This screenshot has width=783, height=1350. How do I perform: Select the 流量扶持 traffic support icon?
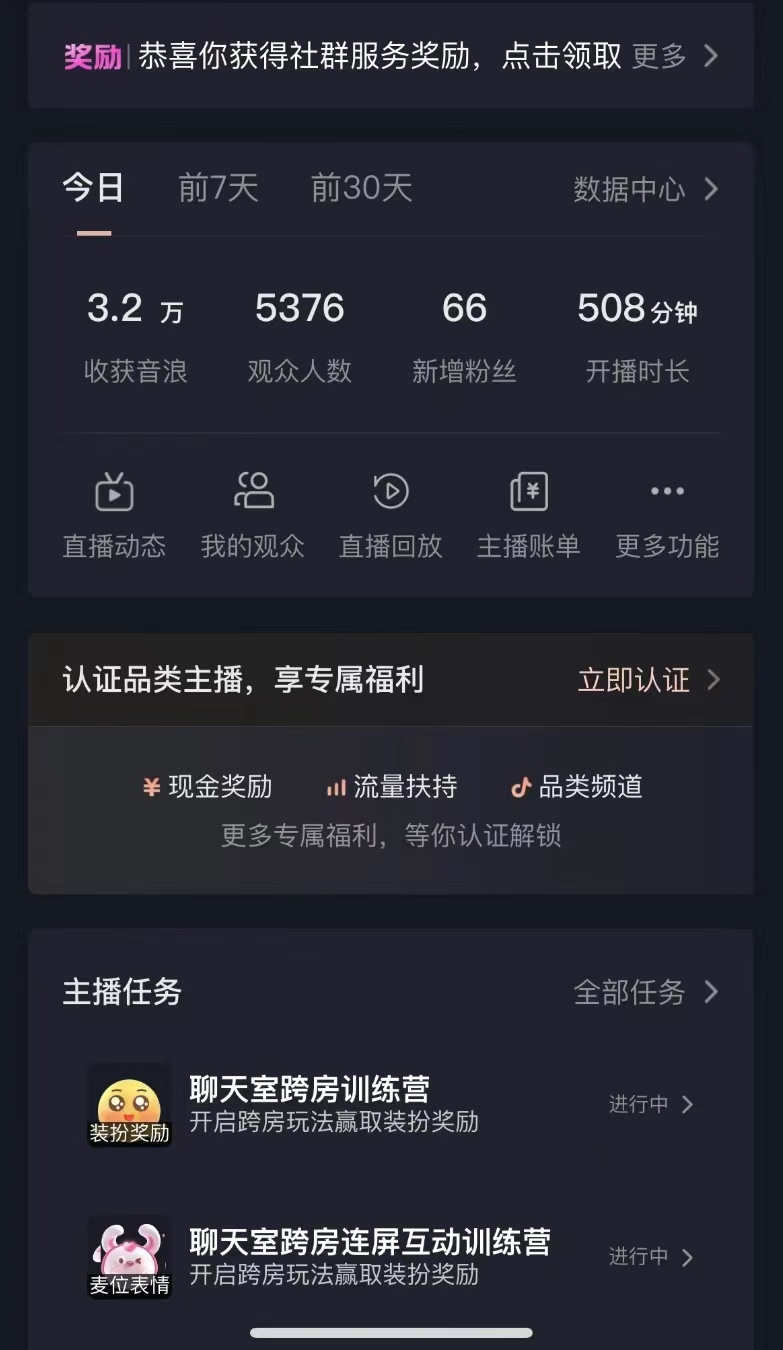tap(336, 787)
